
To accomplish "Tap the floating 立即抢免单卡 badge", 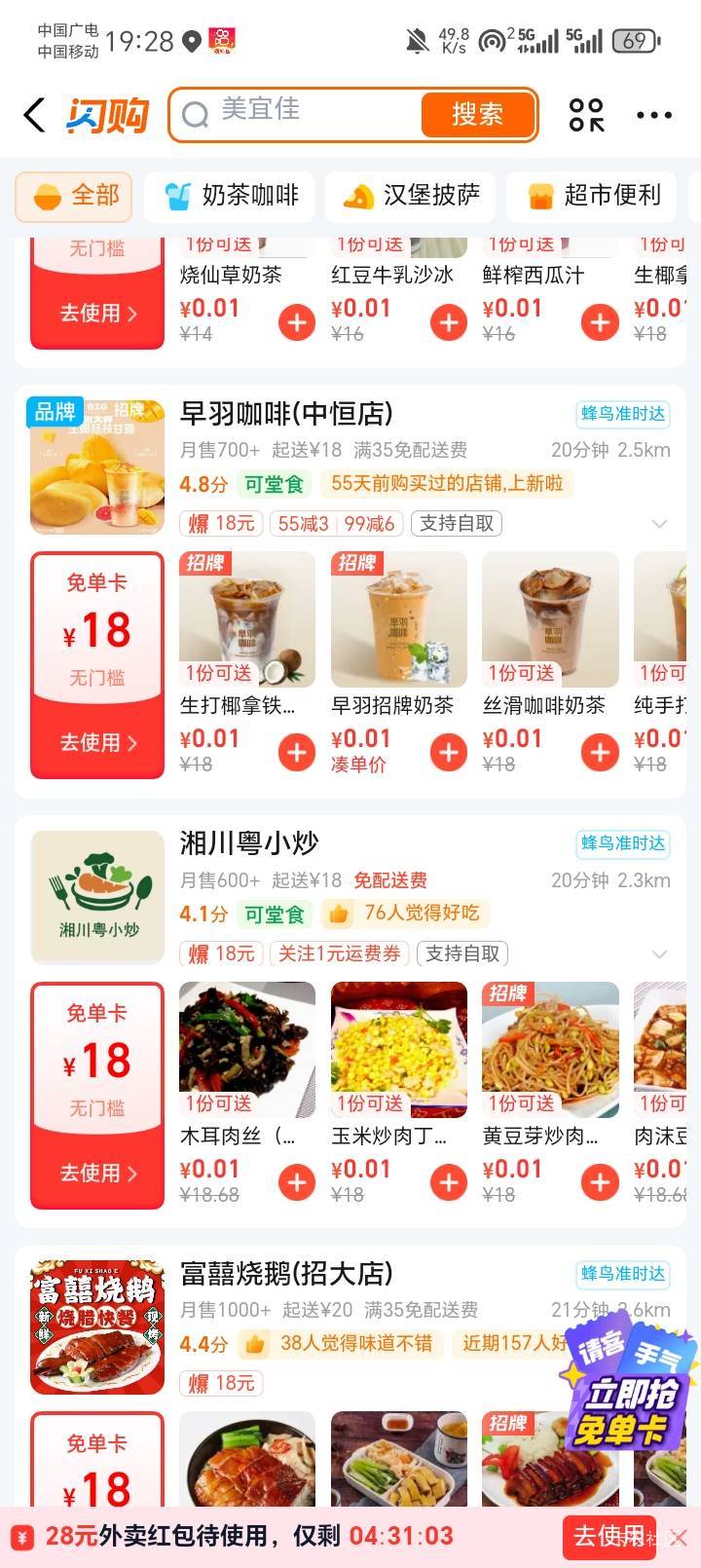I will pos(629,1393).
